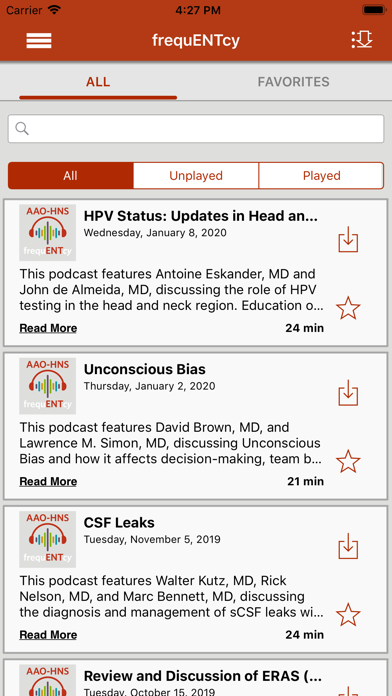
Task: Switch to the Favorites tab
Action: point(293,82)
